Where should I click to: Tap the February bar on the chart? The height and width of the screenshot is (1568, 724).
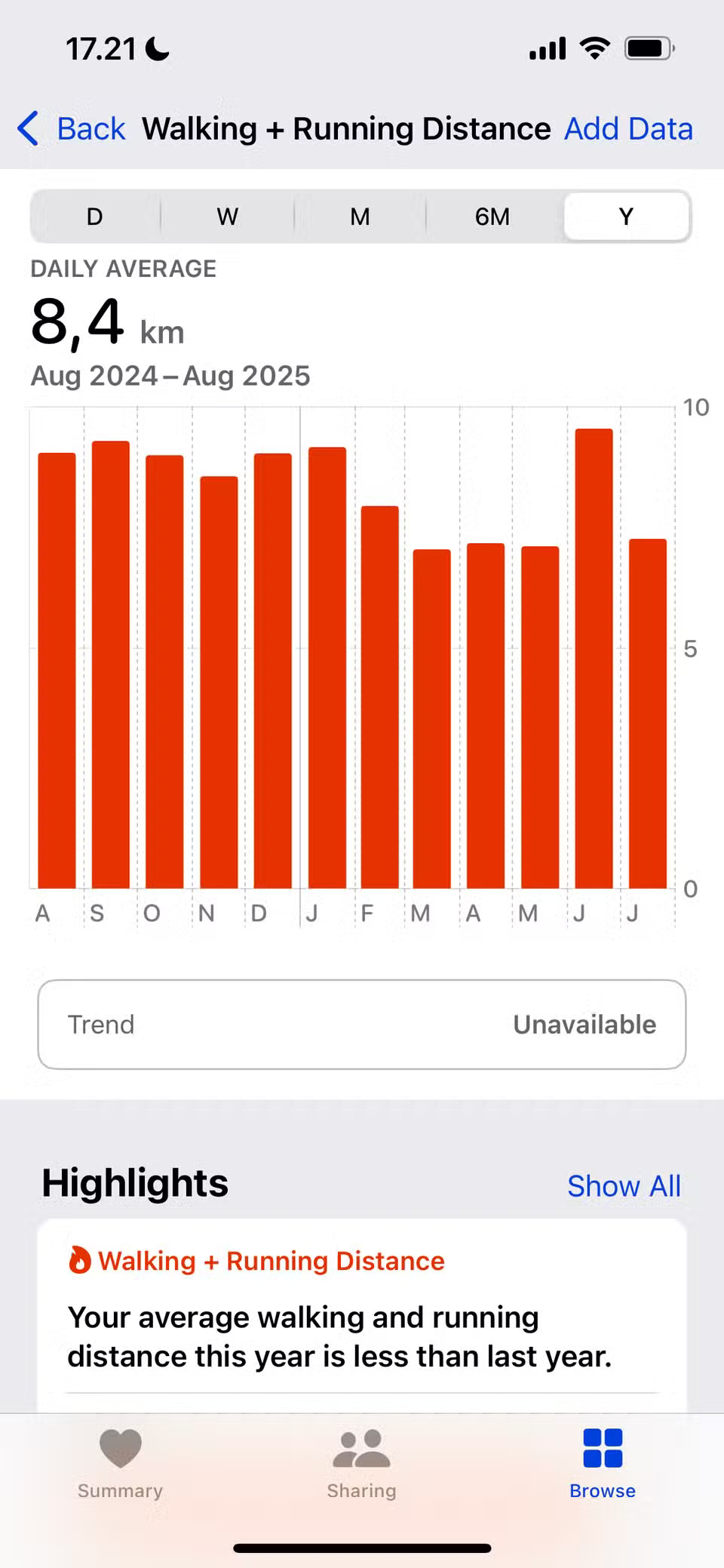(380, 694)
